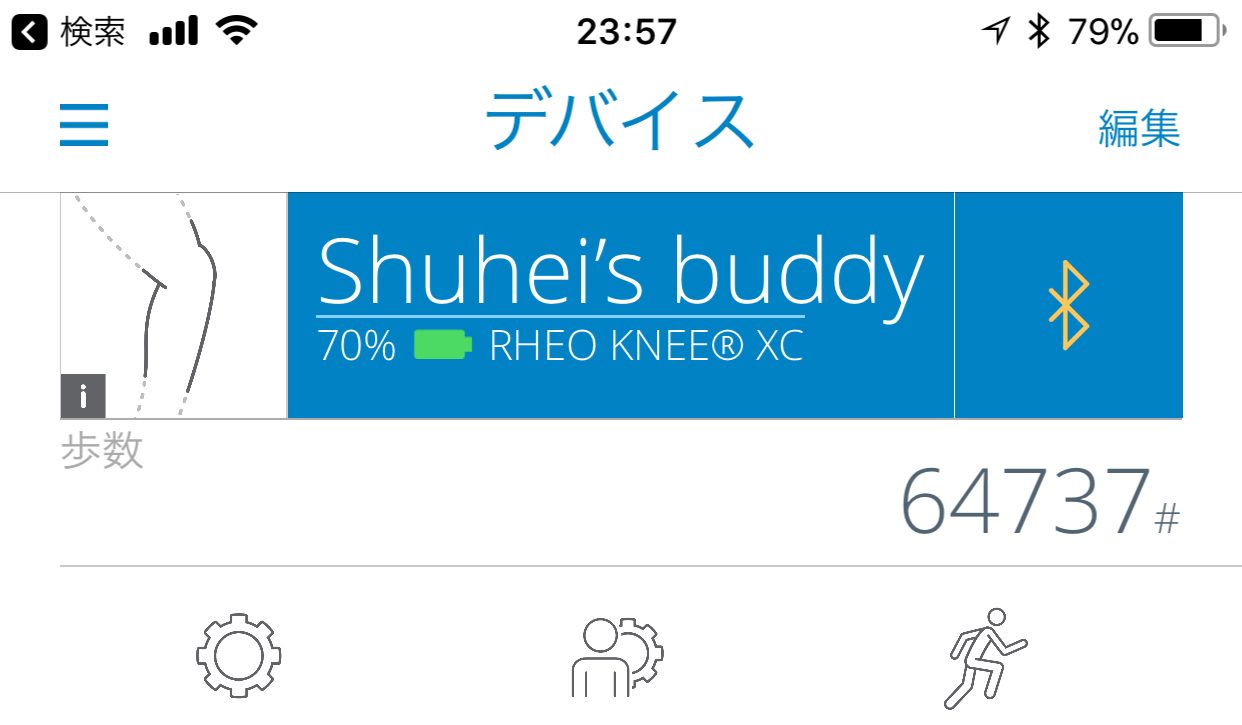This screenshot has height=725, width=1242.
Task: Open the hamburger menu
Action: click(x=84, y=126)
